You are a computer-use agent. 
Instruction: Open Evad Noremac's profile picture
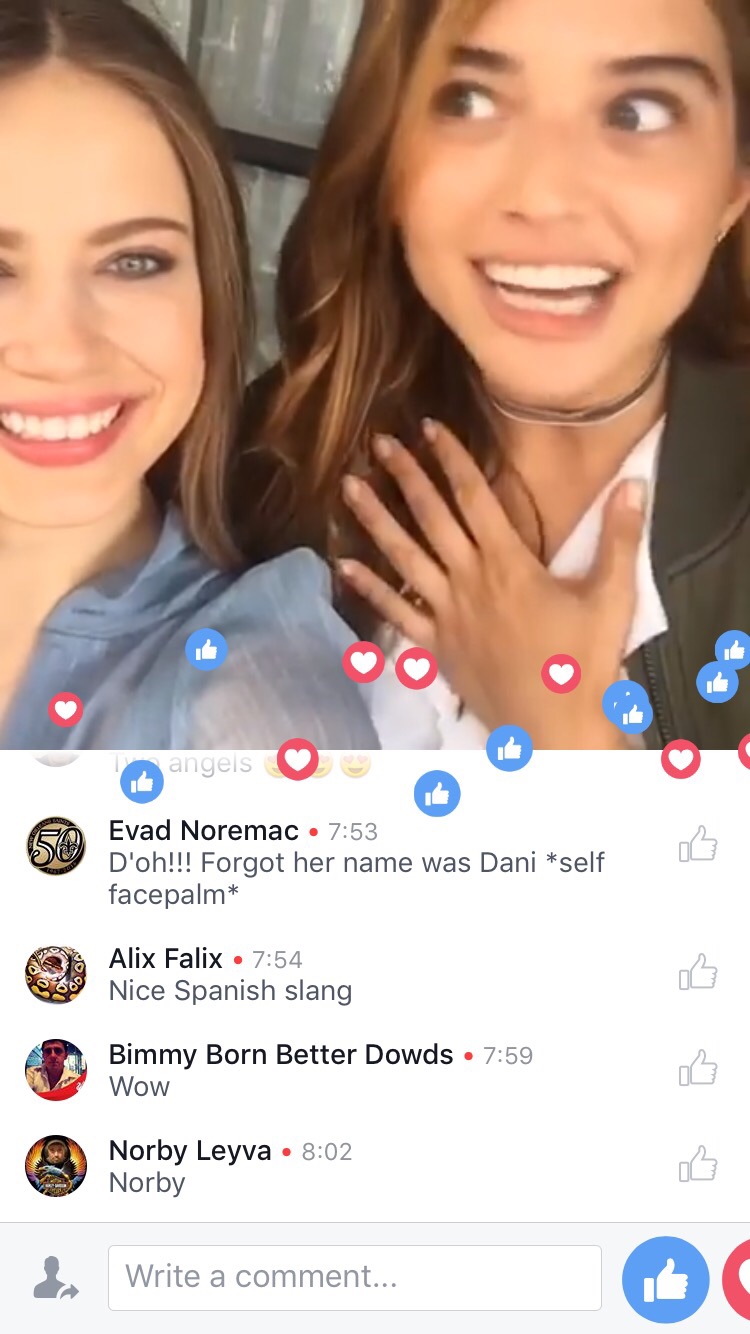pos(56,846)
